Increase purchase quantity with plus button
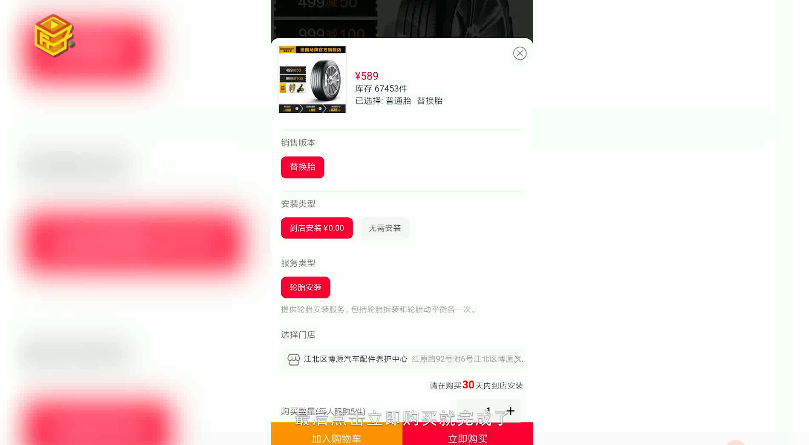The image size is (809, 445). click(511, 410)
